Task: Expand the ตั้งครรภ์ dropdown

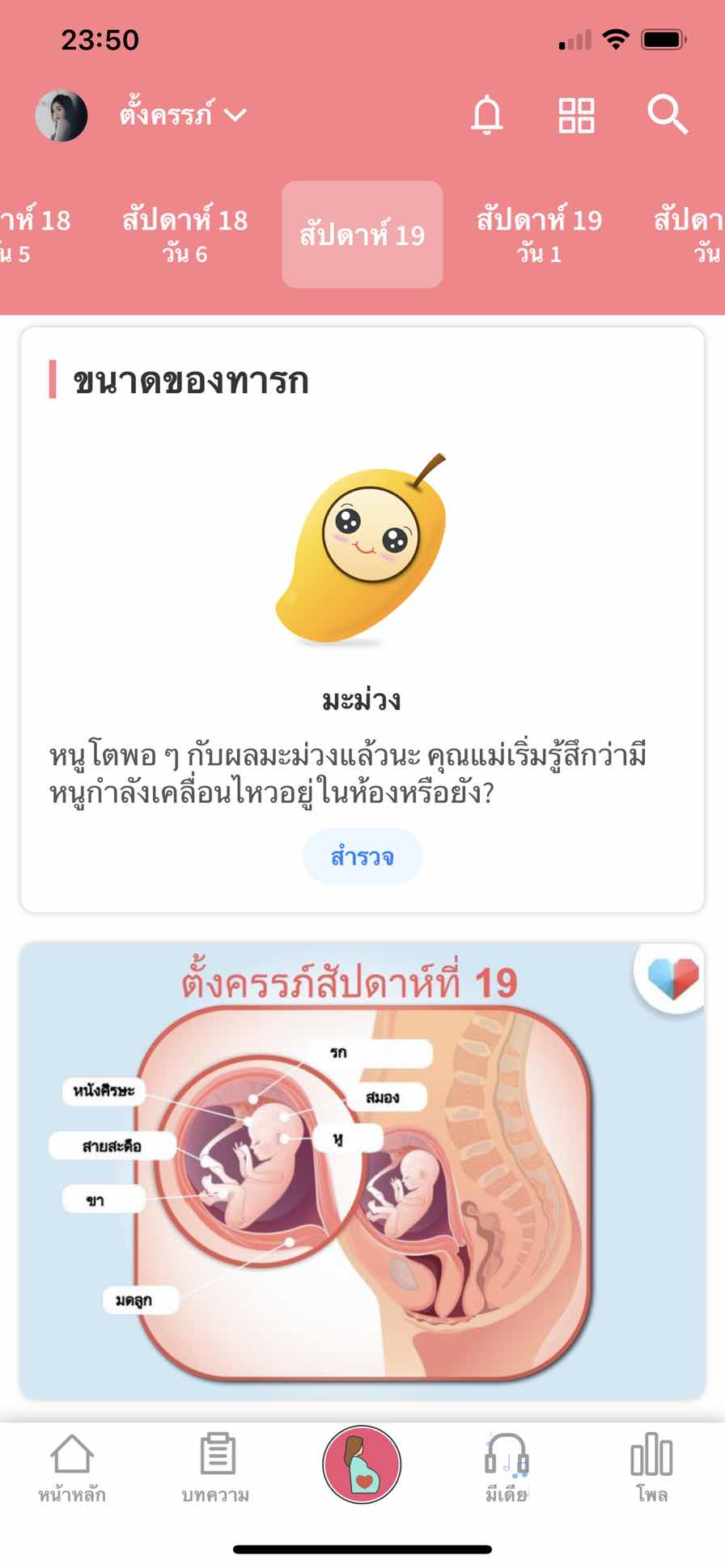Action: [183, 115]
